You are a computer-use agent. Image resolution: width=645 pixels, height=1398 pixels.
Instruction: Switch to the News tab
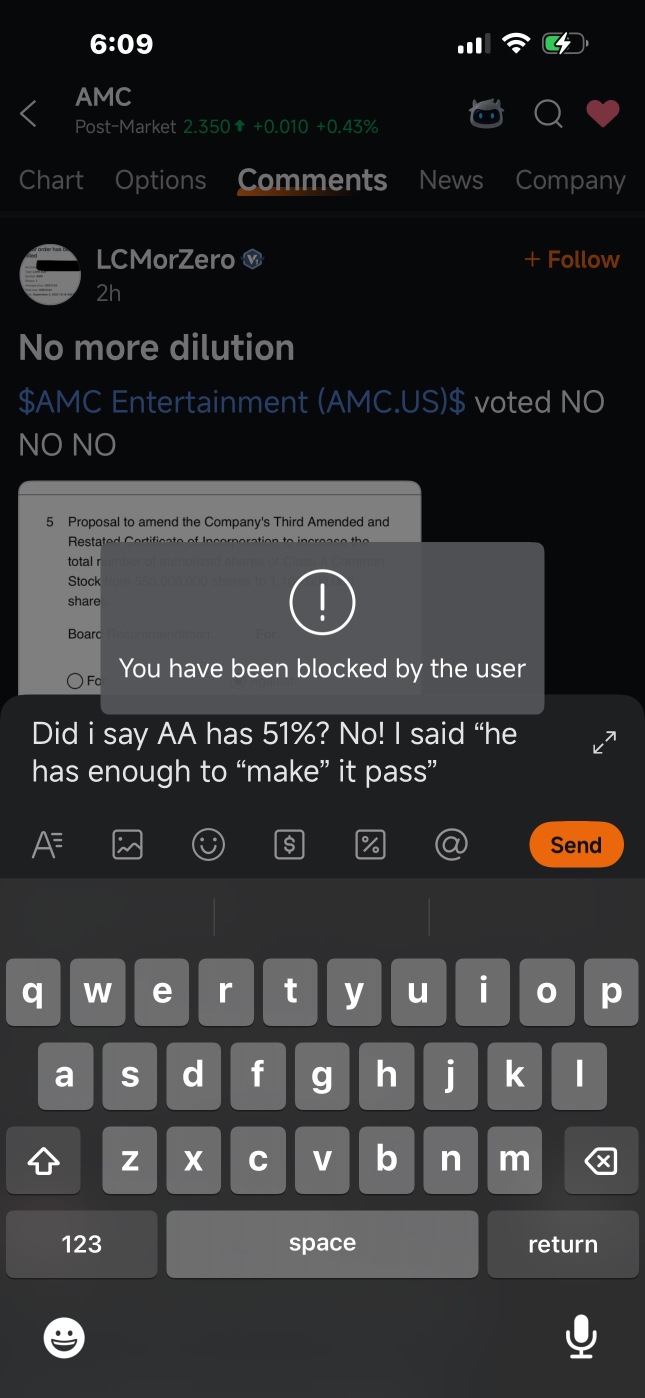[x=451, y=180]
